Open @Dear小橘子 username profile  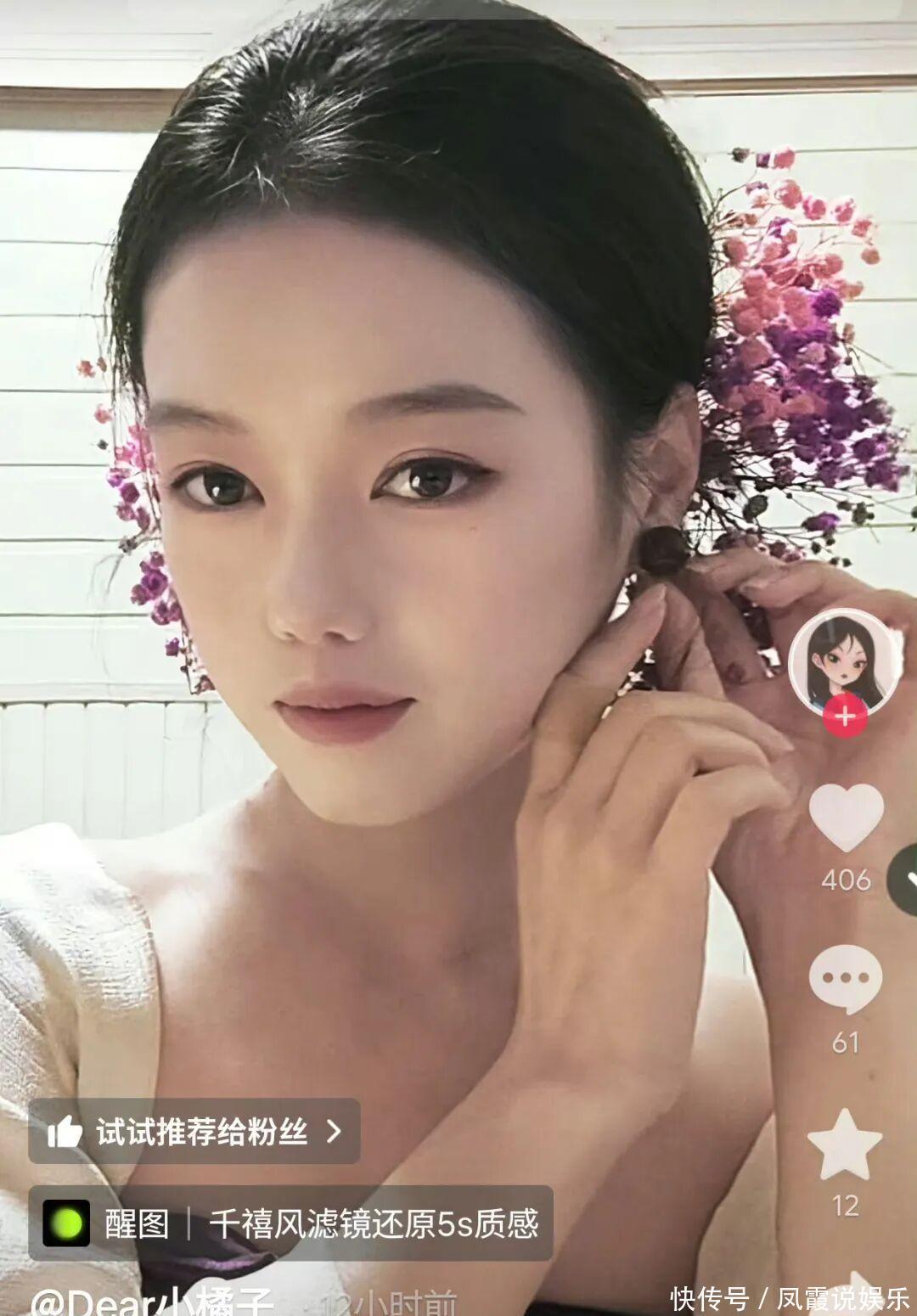(153, 1302)
